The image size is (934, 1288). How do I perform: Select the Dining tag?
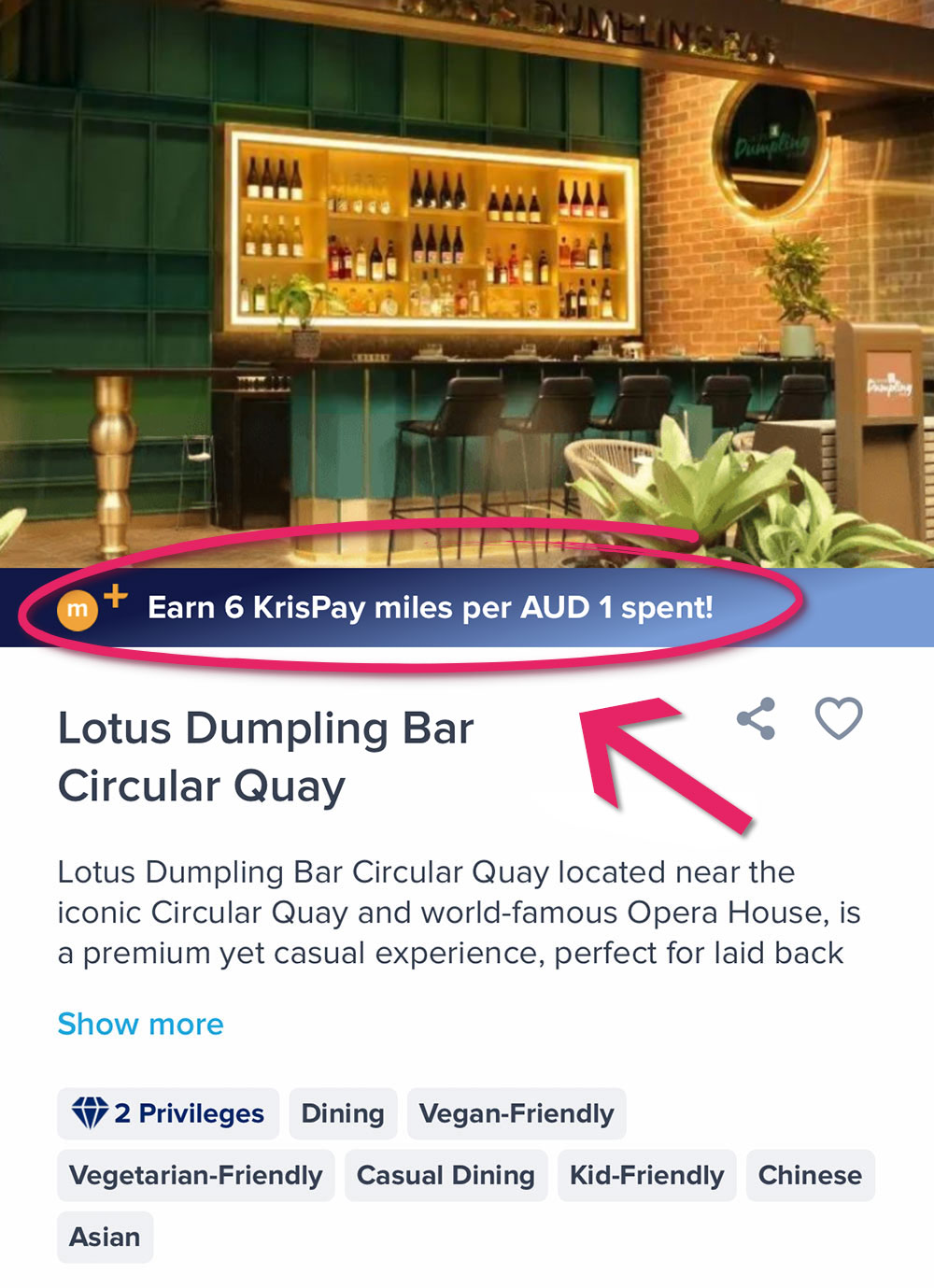[343, 1113]
